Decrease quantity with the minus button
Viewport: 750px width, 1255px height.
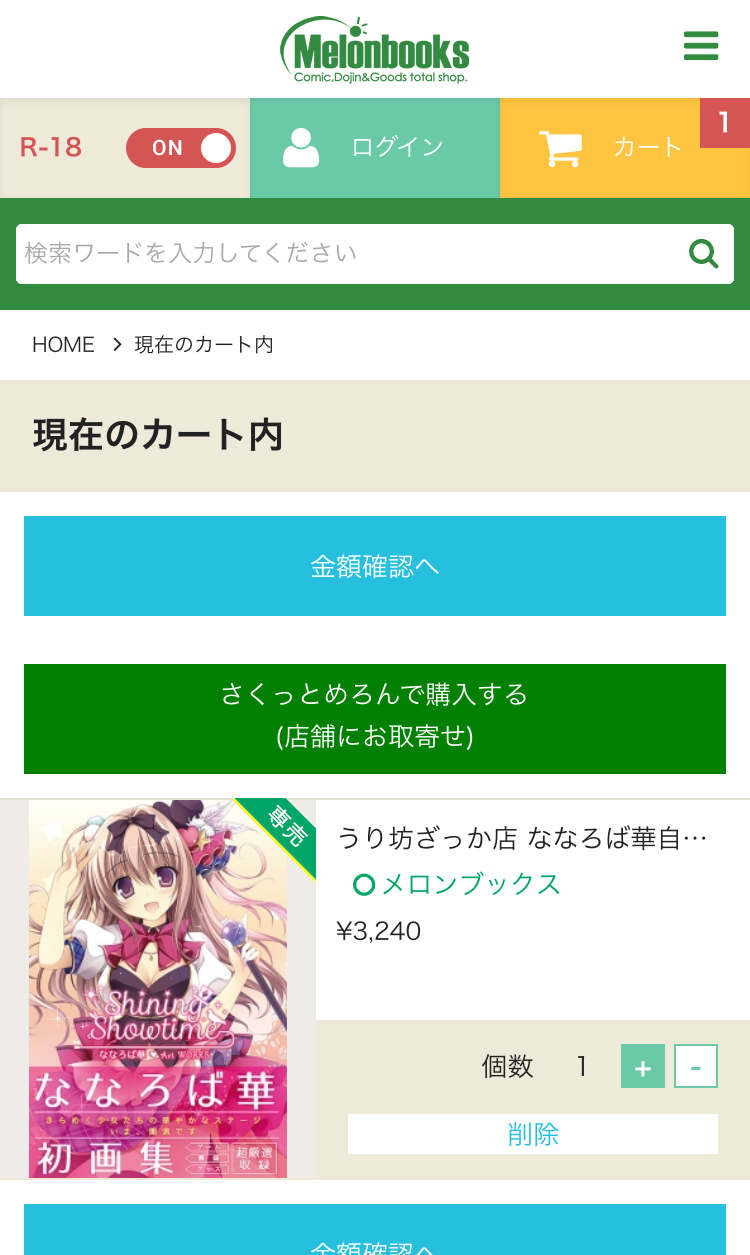(696, 1066)
